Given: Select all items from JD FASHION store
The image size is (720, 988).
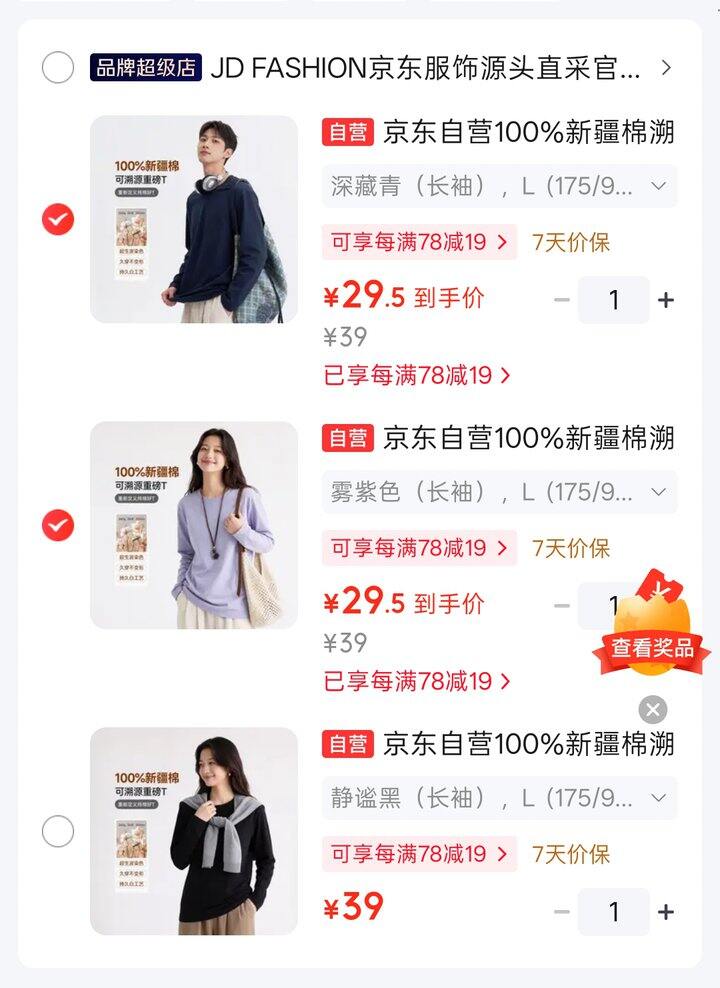Looking at the screenshot, I should tap(58, 67).
